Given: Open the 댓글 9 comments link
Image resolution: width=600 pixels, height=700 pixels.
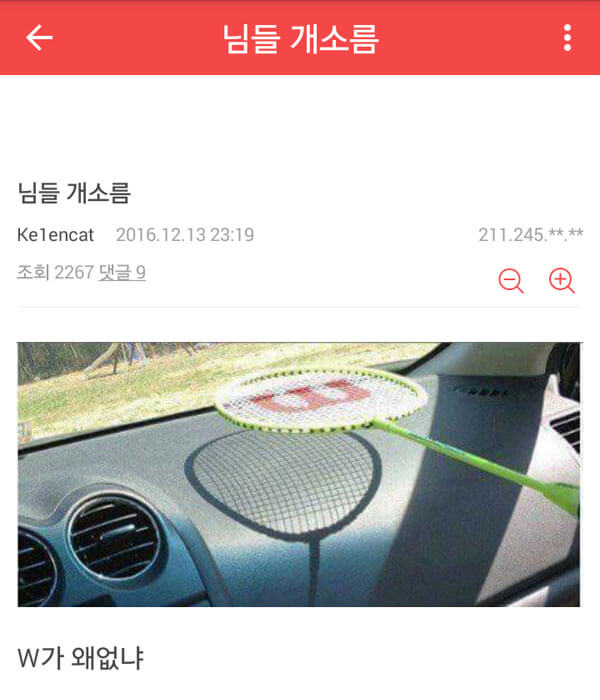Looking at the screenshot, I should click(122, 272).
